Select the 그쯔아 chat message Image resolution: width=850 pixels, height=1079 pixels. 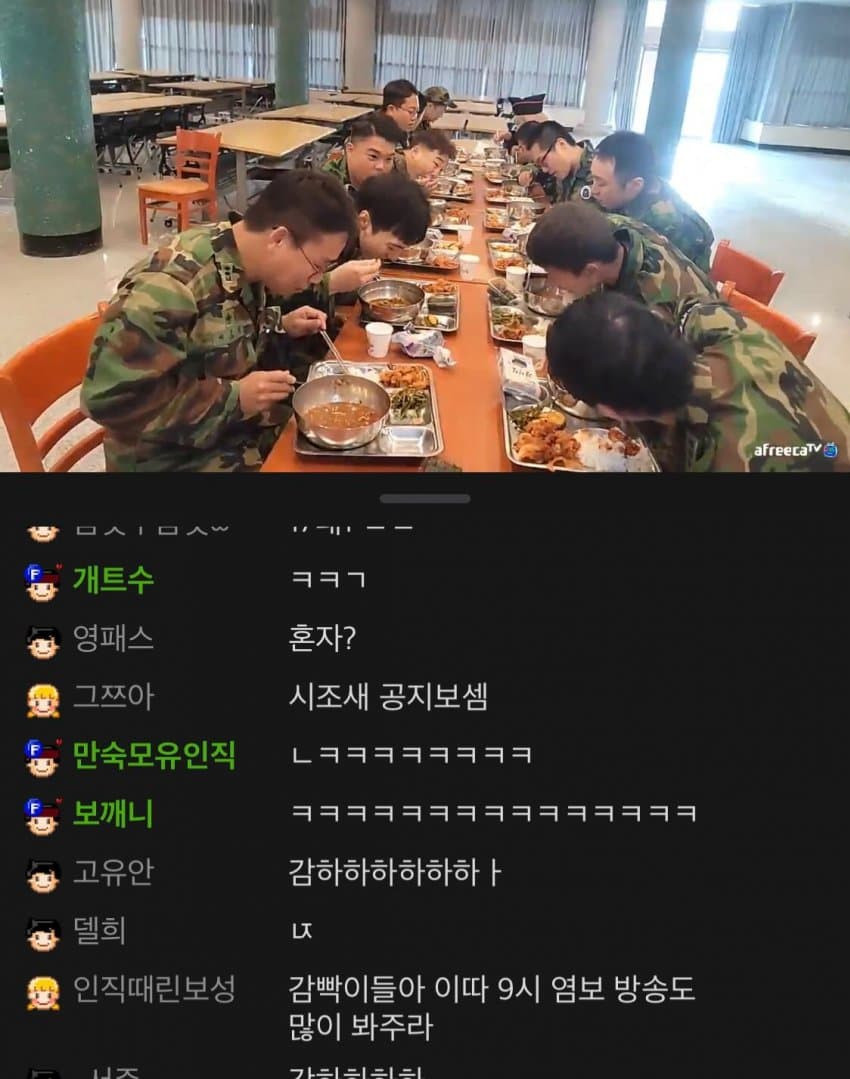388,697
